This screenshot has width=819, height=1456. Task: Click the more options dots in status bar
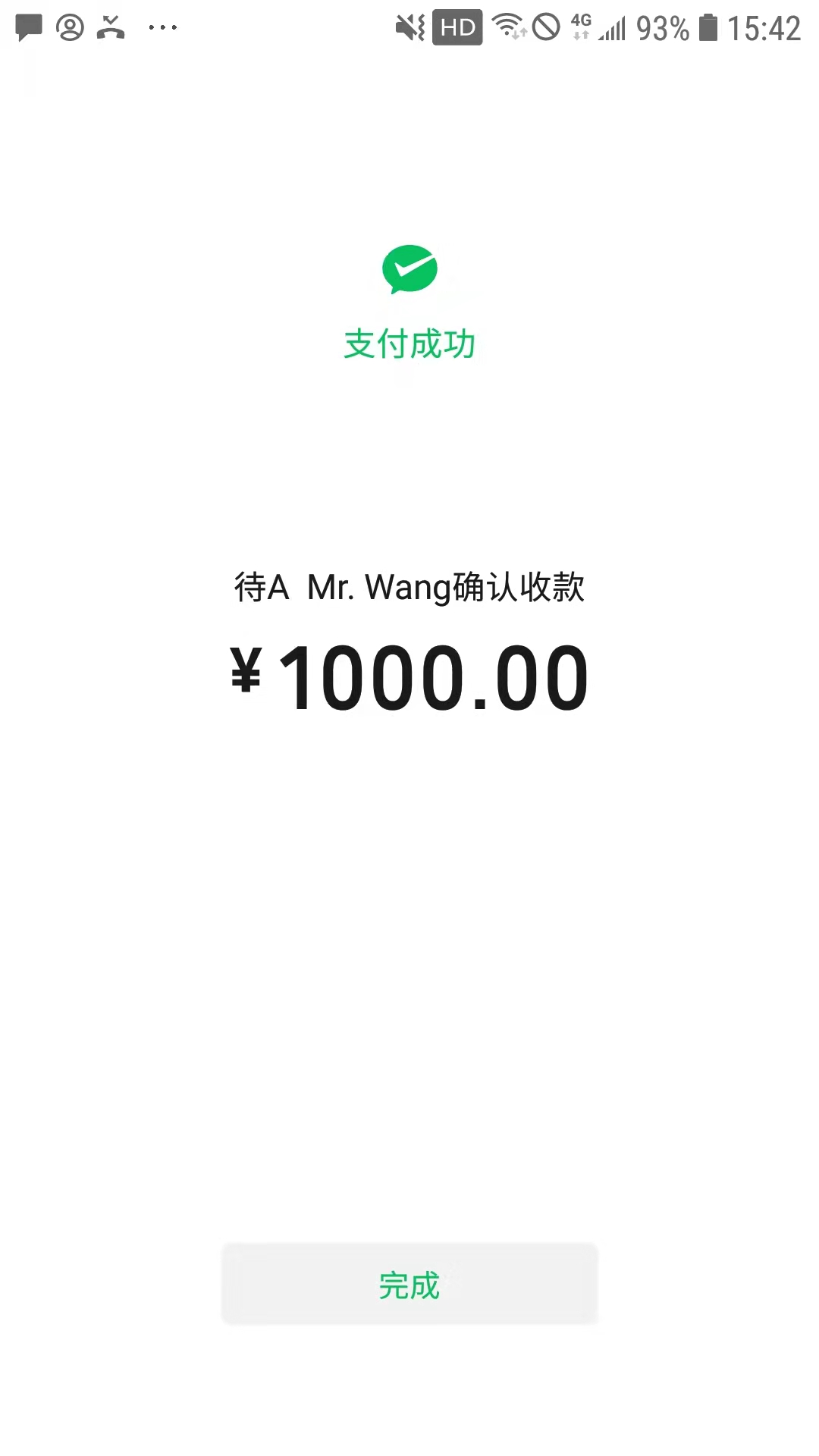(x=160, y=27)
